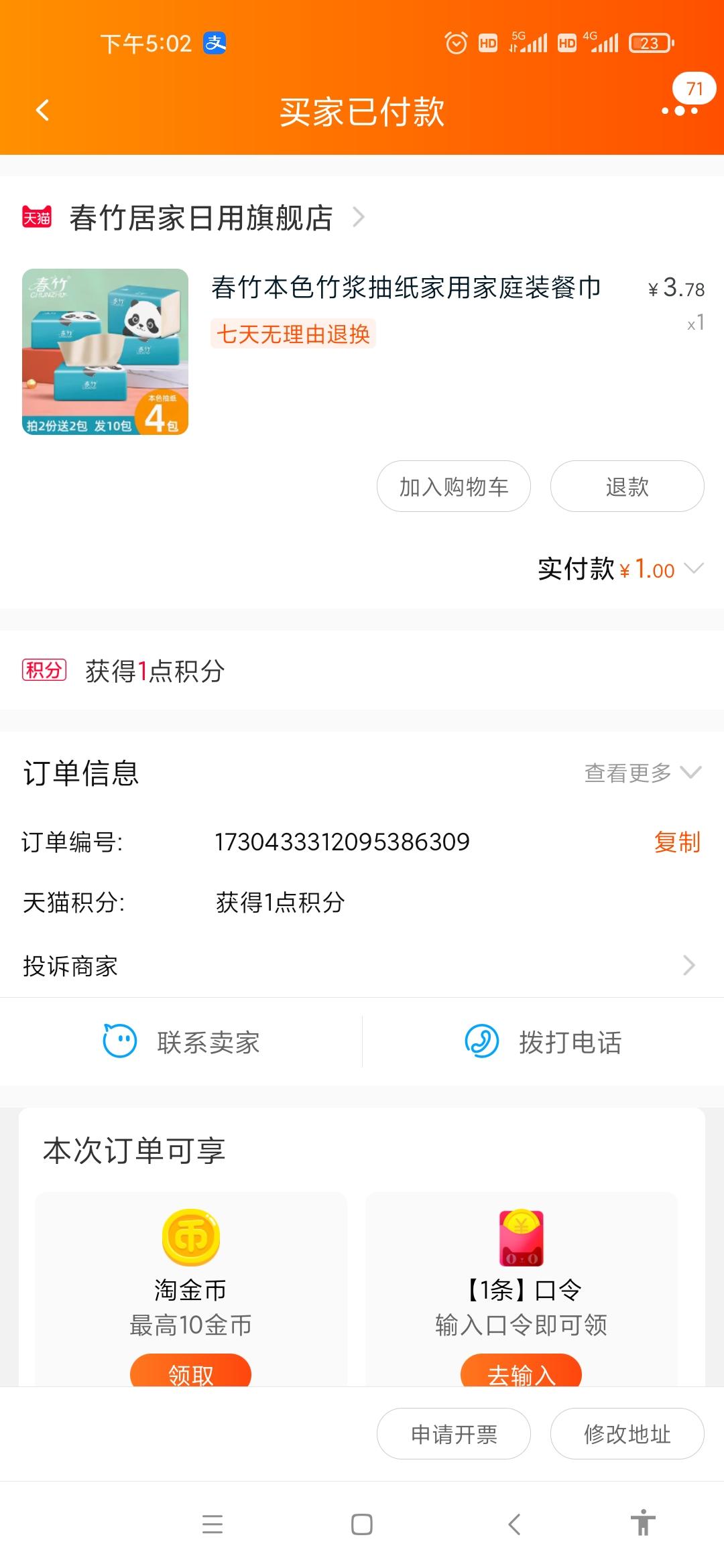This screenshot has width=724, height=1568.
Task: Click 加入购物车 button
Action: point(453,486)
